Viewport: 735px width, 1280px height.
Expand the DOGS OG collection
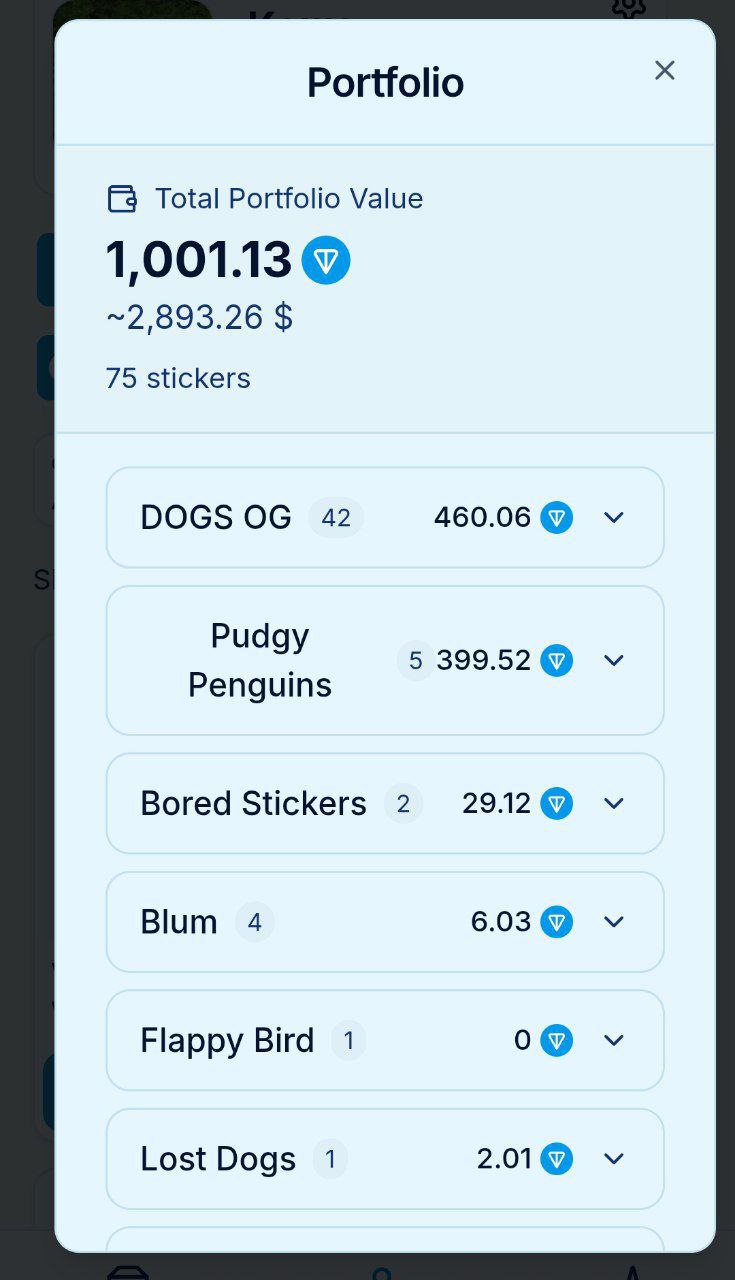coord(614,517)
